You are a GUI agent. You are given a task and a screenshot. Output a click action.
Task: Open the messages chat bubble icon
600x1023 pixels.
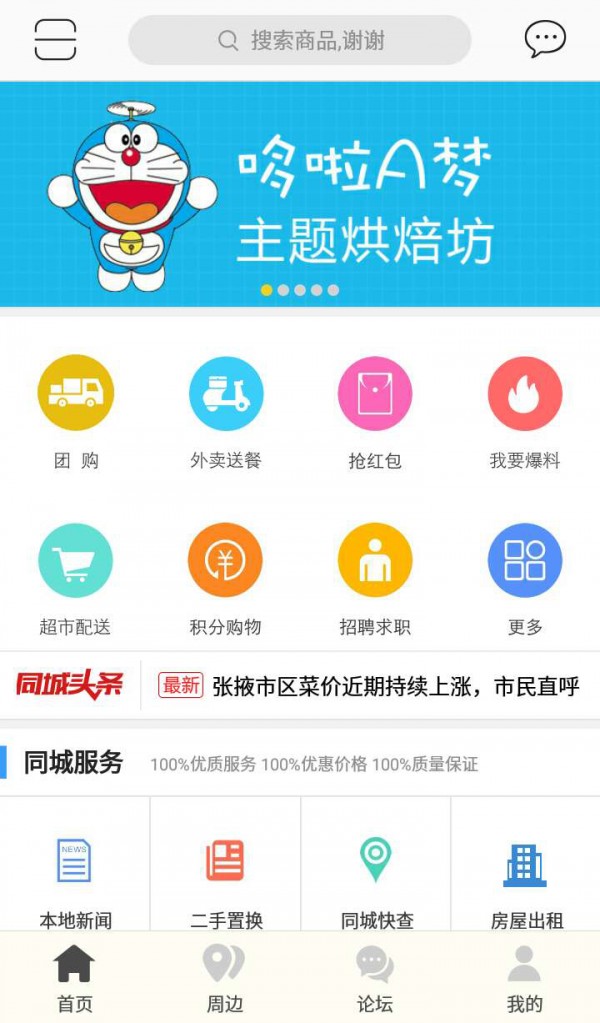(545, 39)
